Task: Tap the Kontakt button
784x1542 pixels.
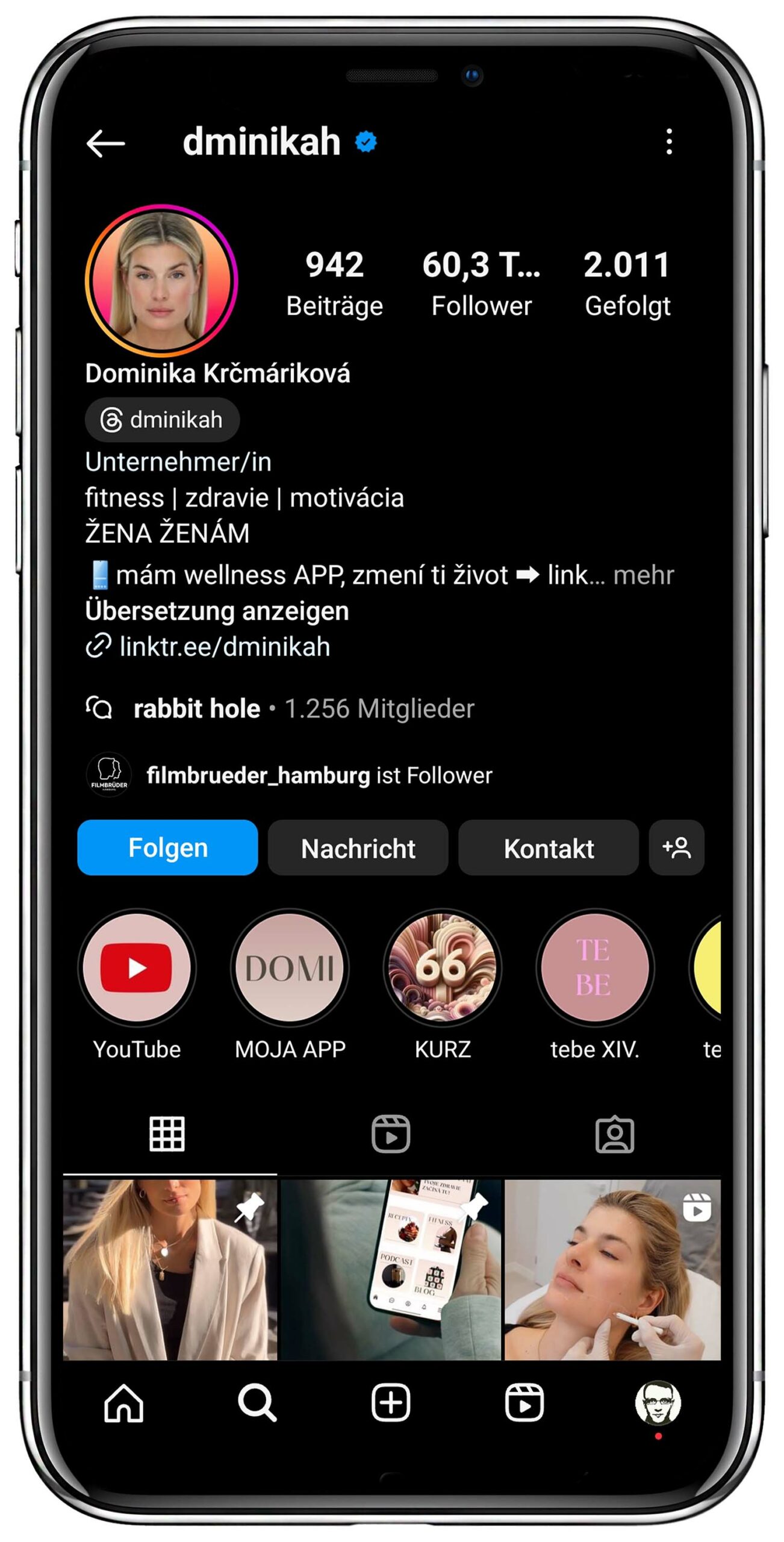Action: point(548,848)
